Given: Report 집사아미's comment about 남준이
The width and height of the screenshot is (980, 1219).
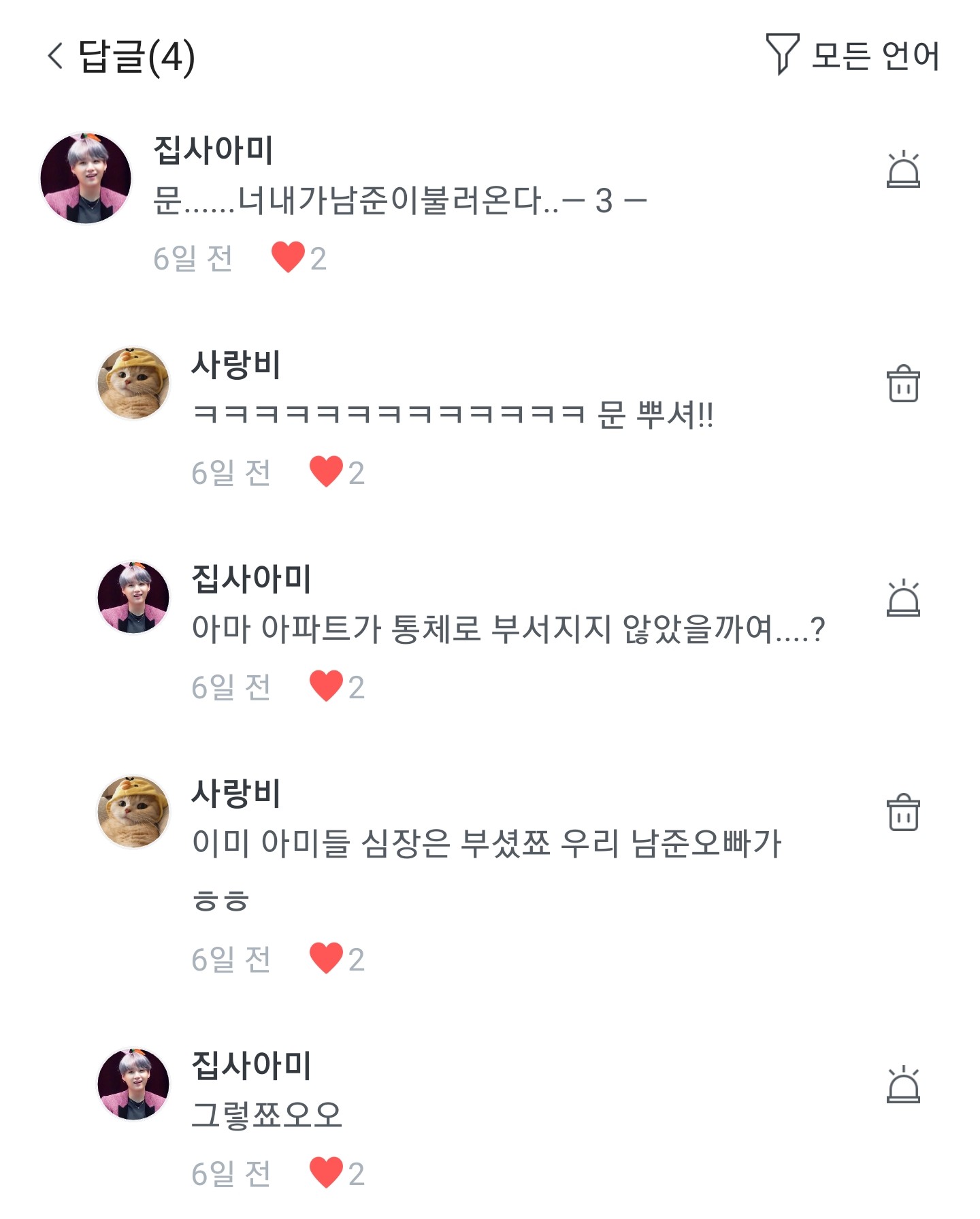Looking at the screenshot, I should coord(903,169).
